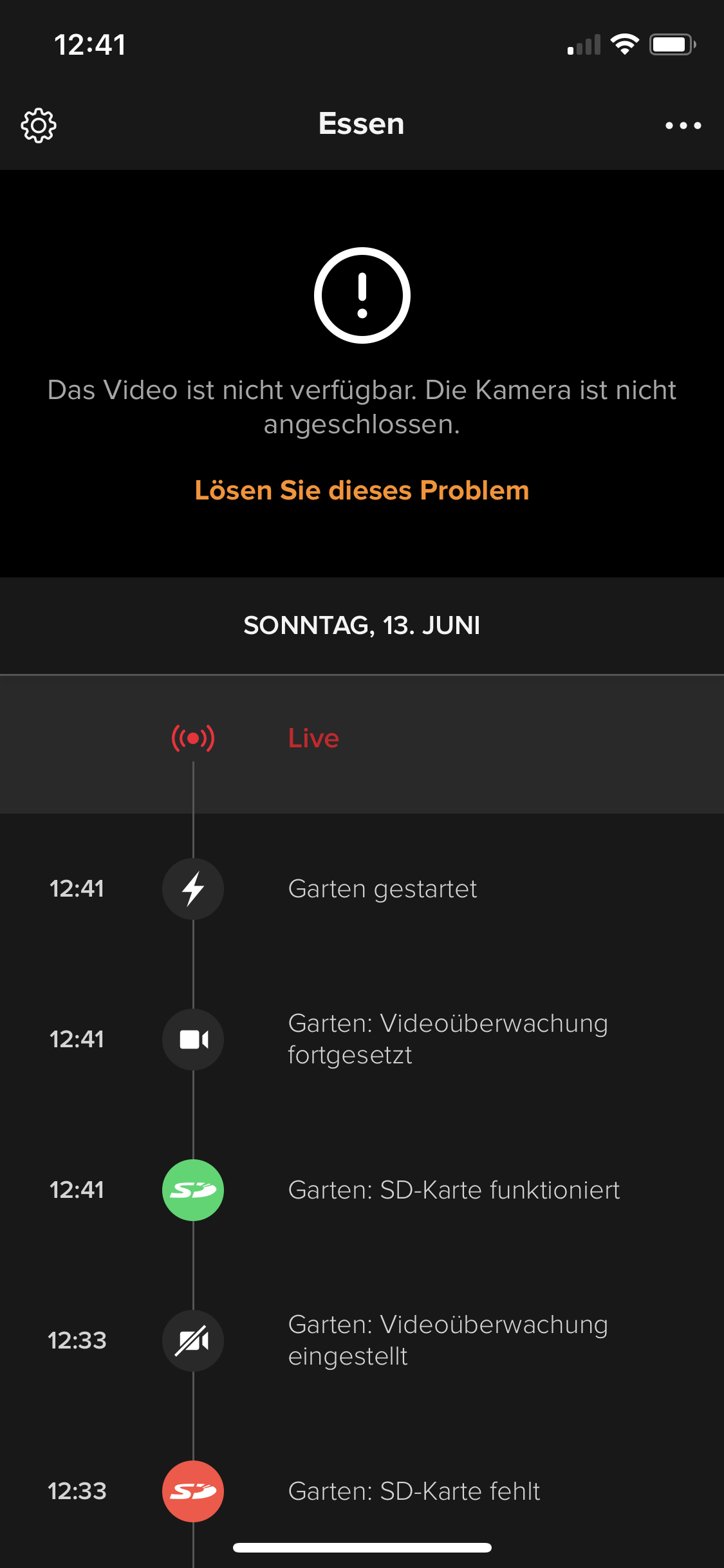Select the Live timeline entry
The height and width of the screenshot is (1568, 724).
[313, 738]
